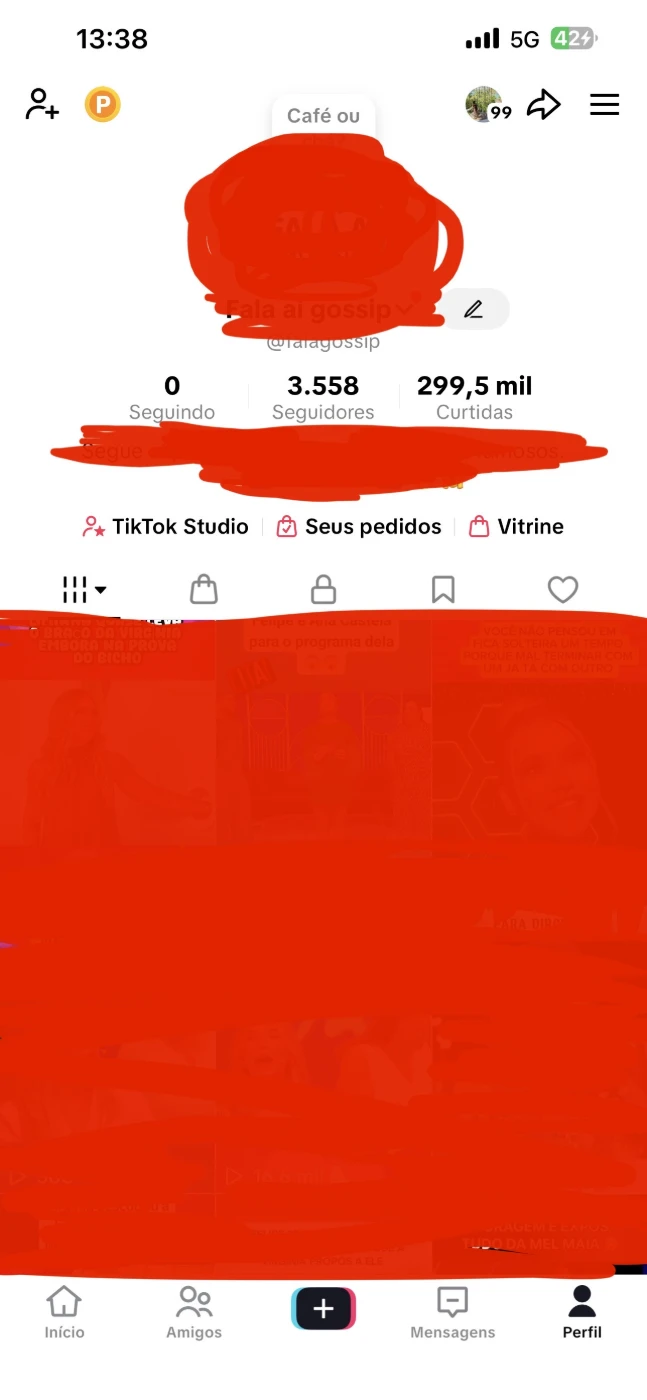Open profile views avatar with 99 badge
The height and width of the screenshot is (1400, 647).
[x=487, y=104]
